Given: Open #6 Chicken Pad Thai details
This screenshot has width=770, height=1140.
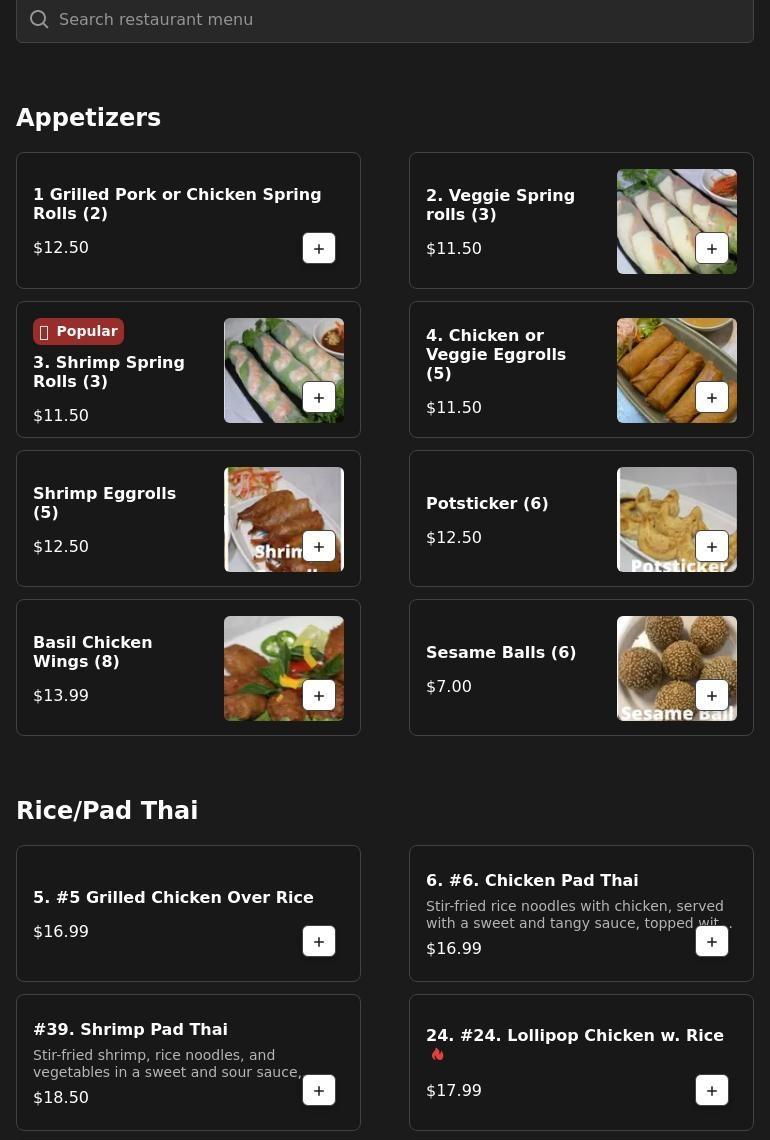Looking at the screenshot, I should pyautogui.click(x=531, y=881).
